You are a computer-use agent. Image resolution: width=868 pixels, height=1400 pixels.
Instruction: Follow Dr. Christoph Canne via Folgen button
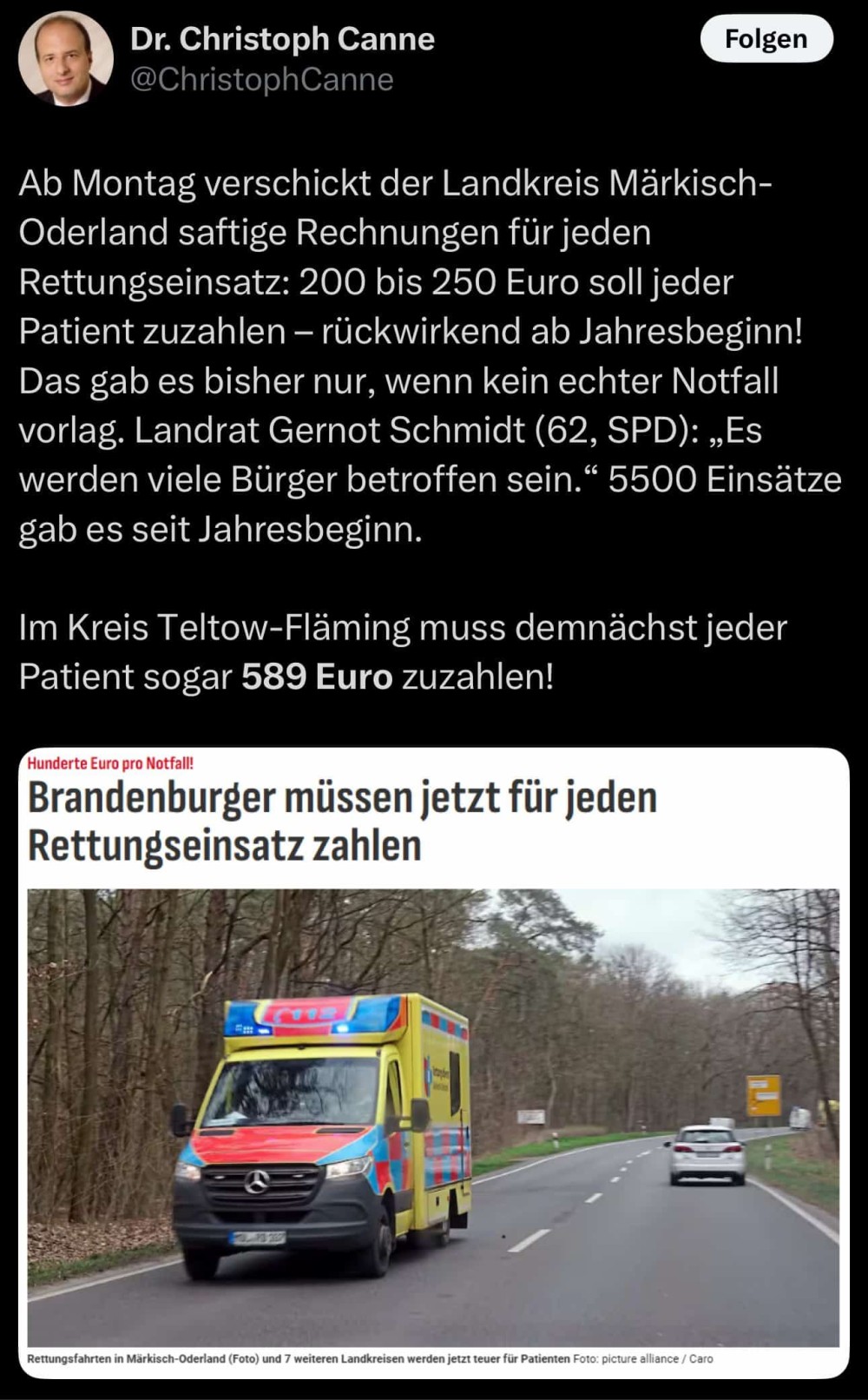[x=766, y=39]
